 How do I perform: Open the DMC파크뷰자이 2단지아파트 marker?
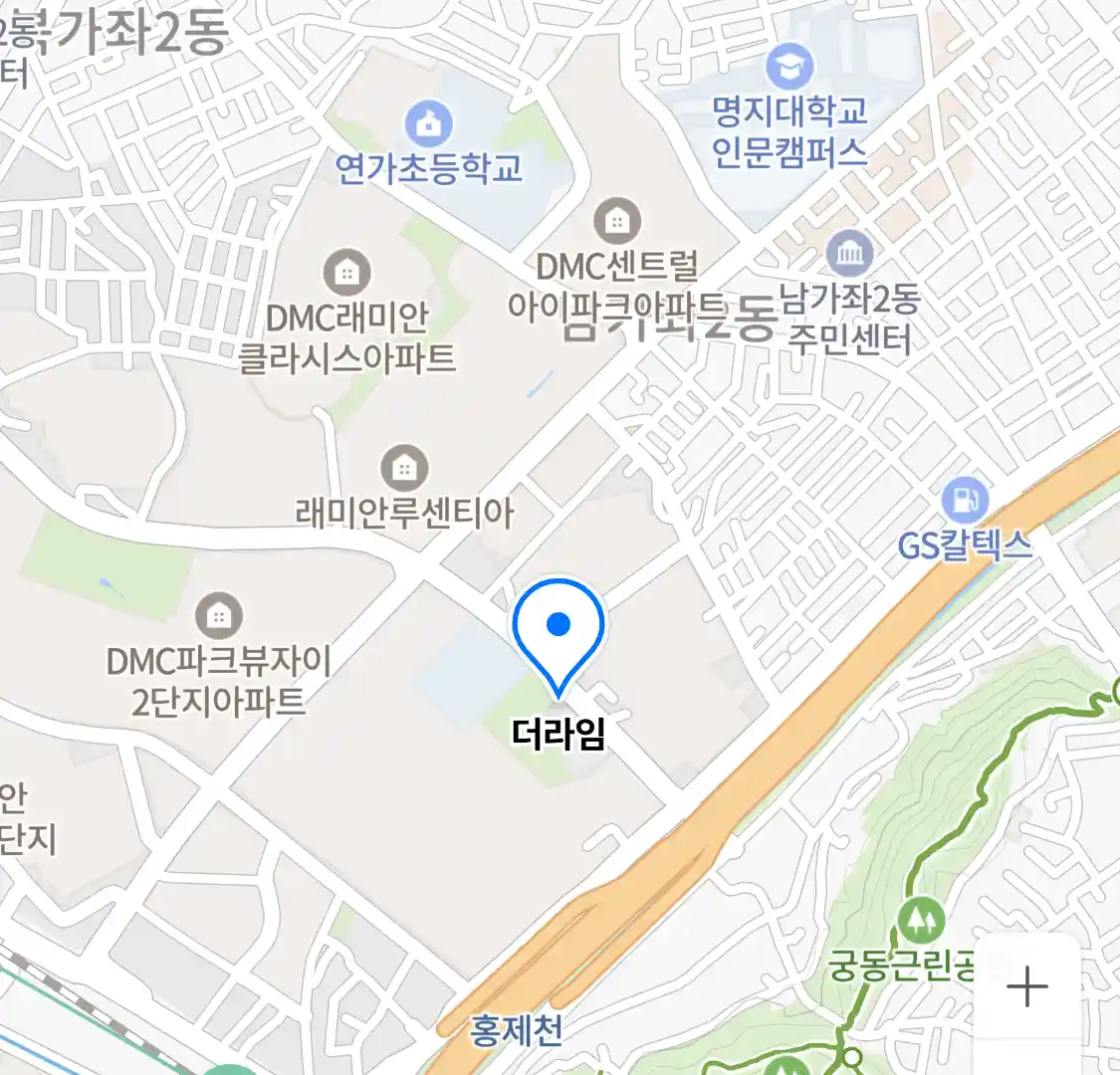coord(218,616)
